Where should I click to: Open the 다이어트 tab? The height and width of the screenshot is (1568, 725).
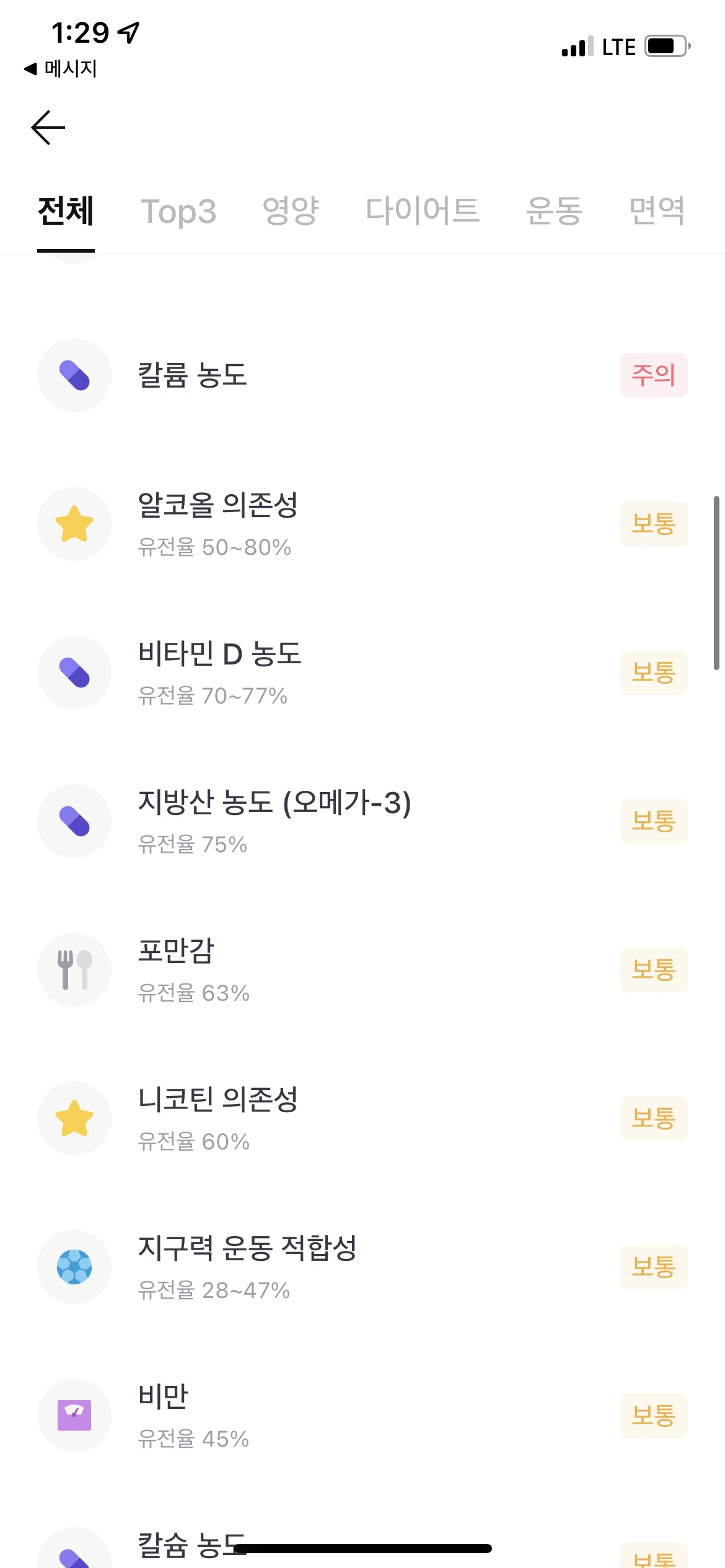point(422,211)
